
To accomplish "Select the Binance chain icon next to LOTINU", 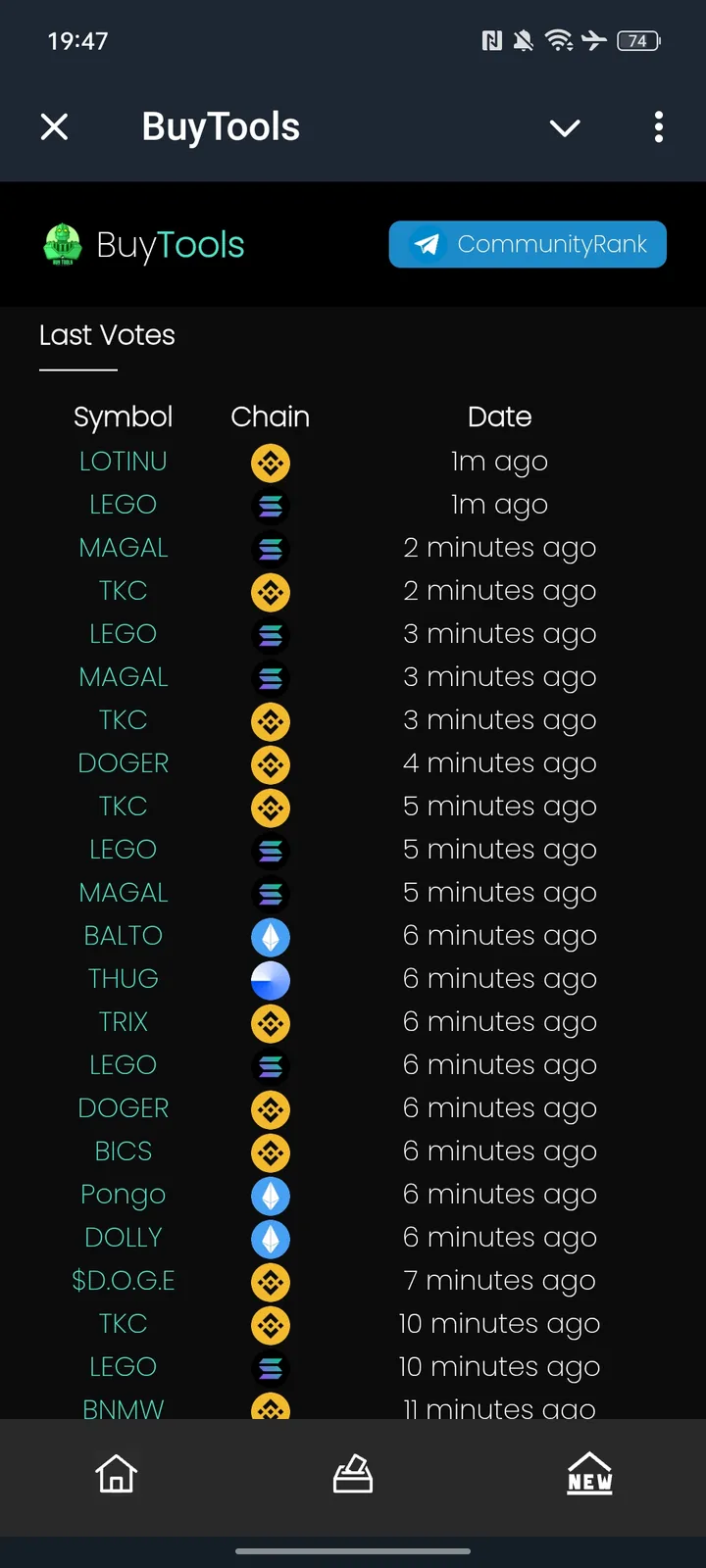I will pyautogui.click(x=271, y=463).
